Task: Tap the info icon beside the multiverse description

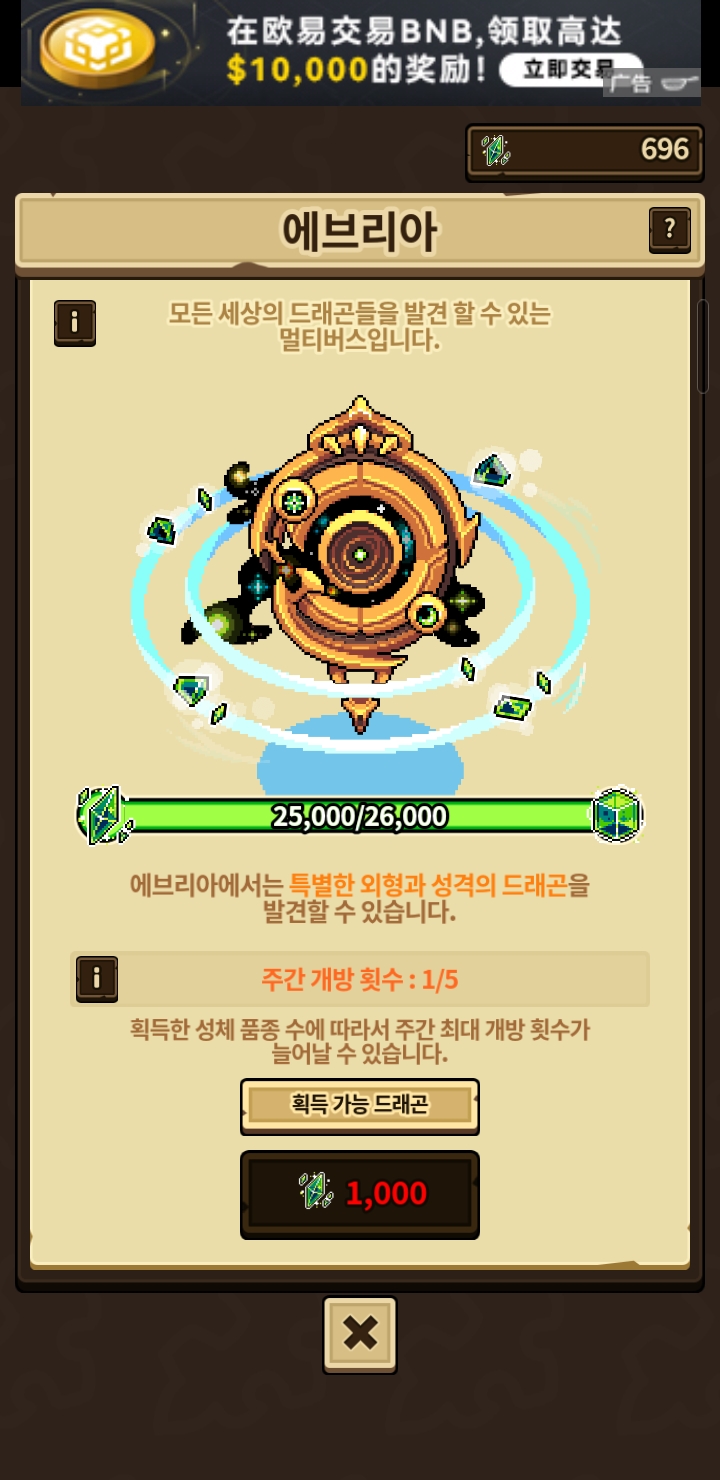Action: coord(75,323)
